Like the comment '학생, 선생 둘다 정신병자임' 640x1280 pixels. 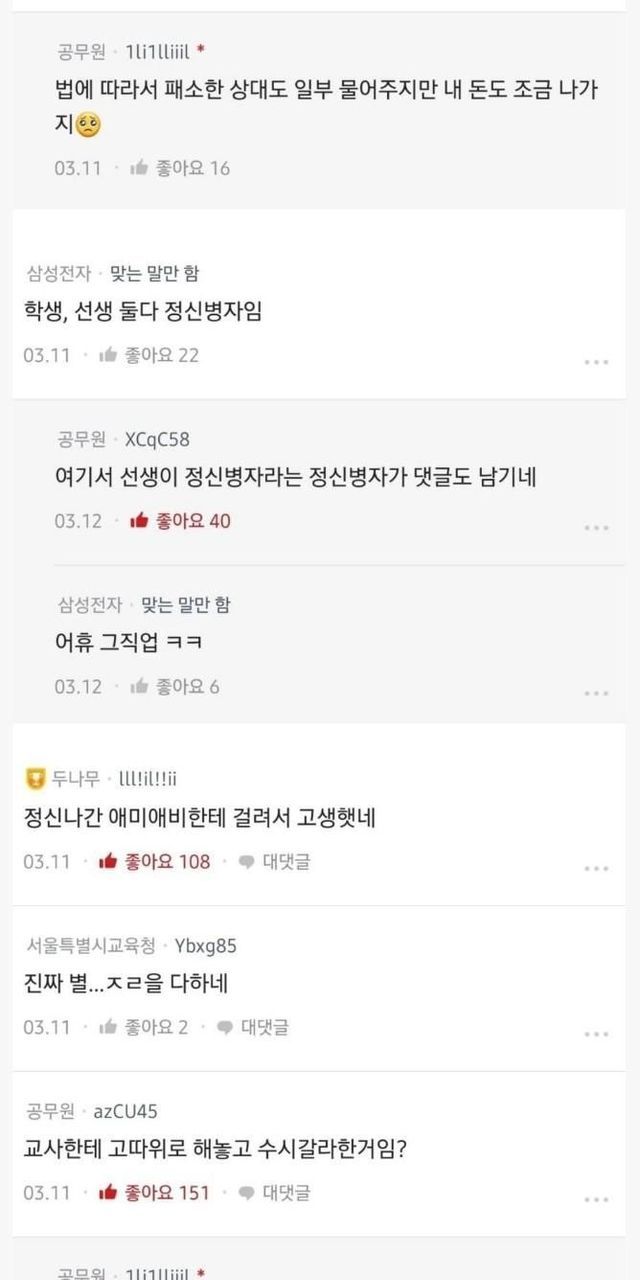[x=150, y=355]
